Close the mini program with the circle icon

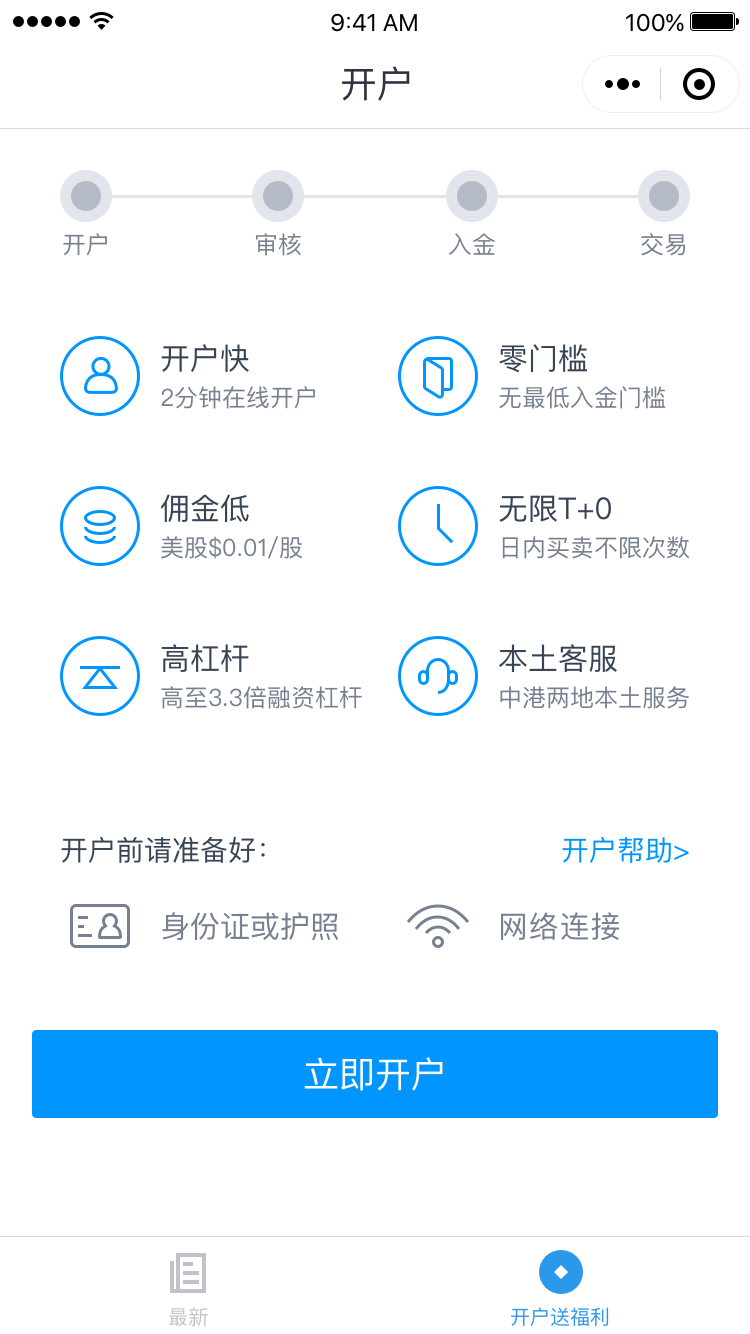point(699,84)
